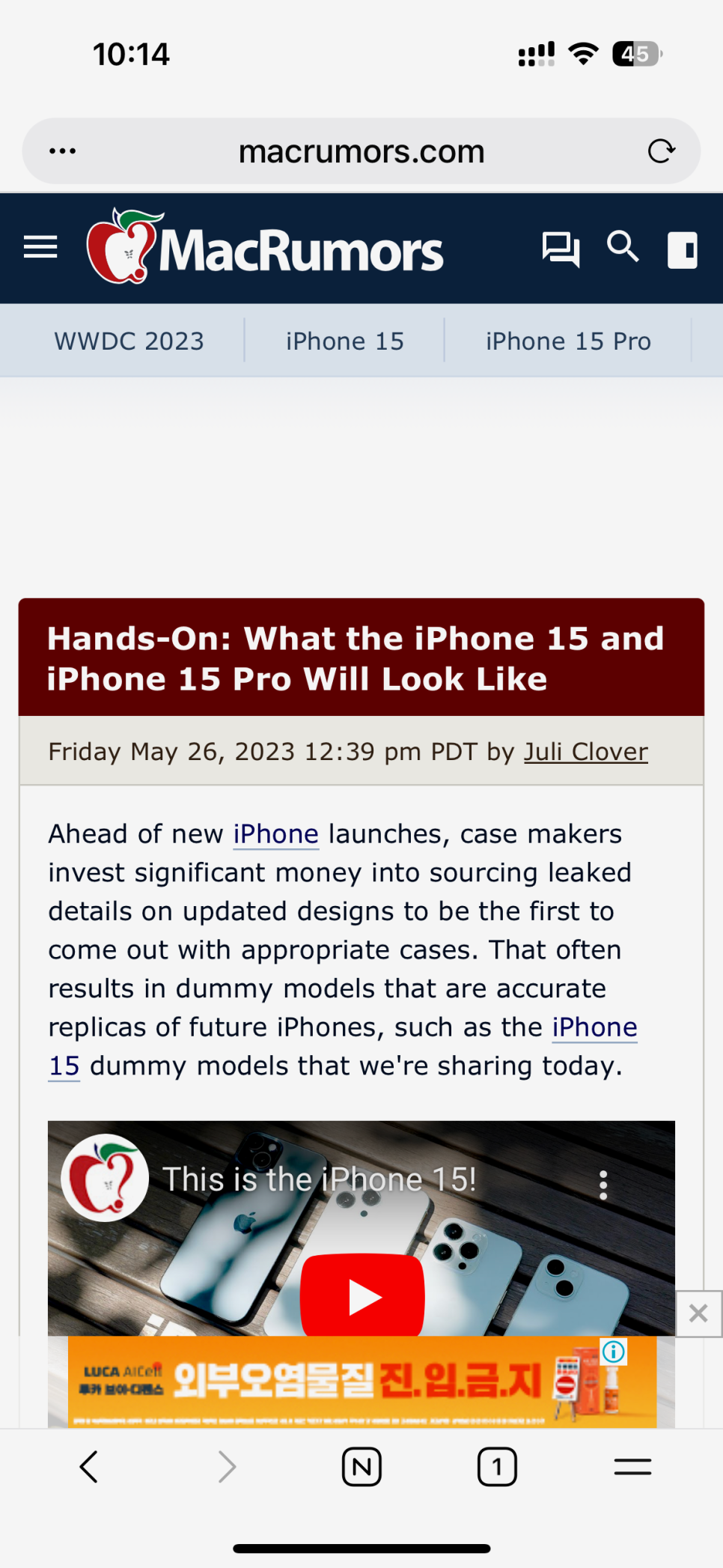
Task: Show the open tabs list
Action: pos(497,1466)
